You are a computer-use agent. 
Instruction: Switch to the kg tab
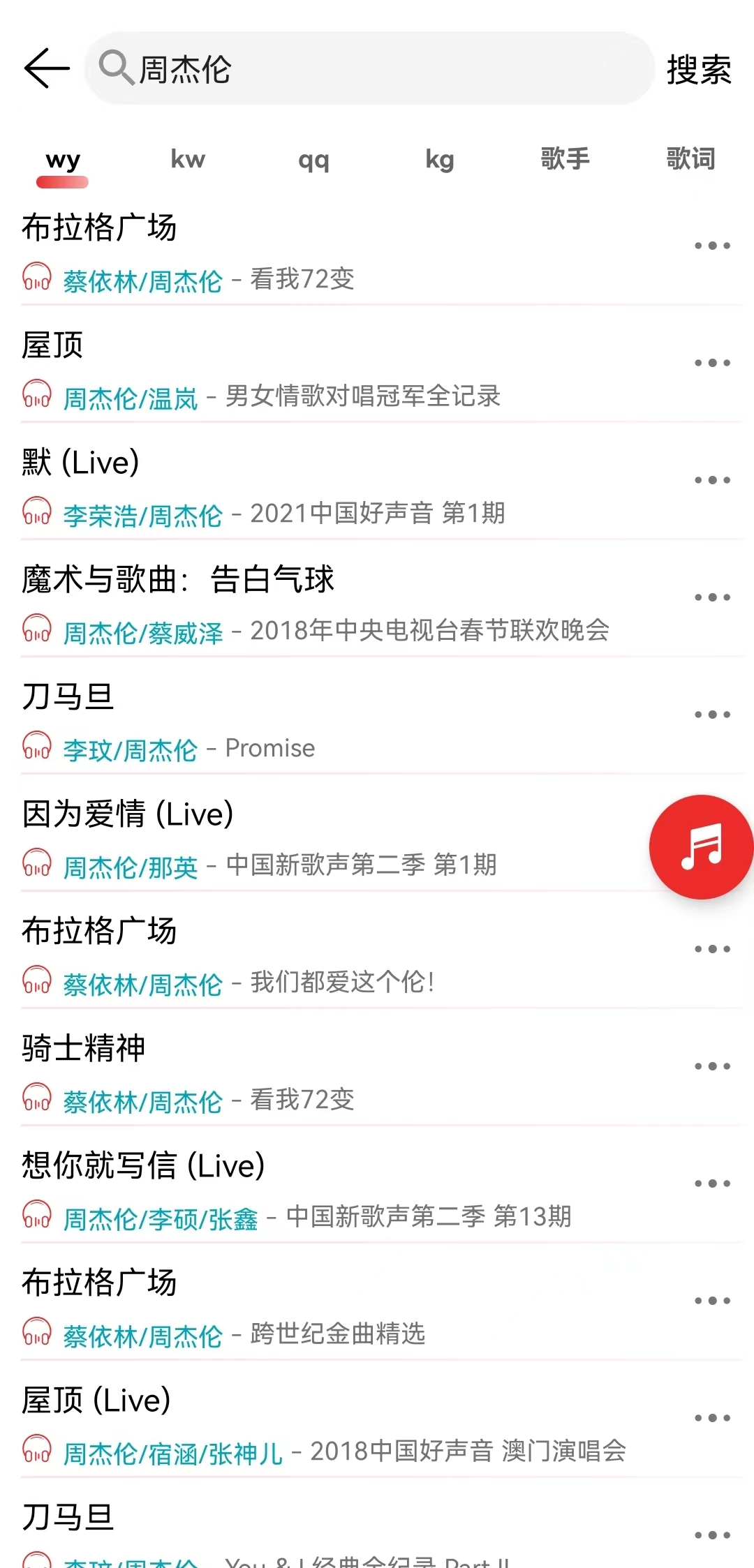point(439,160)
